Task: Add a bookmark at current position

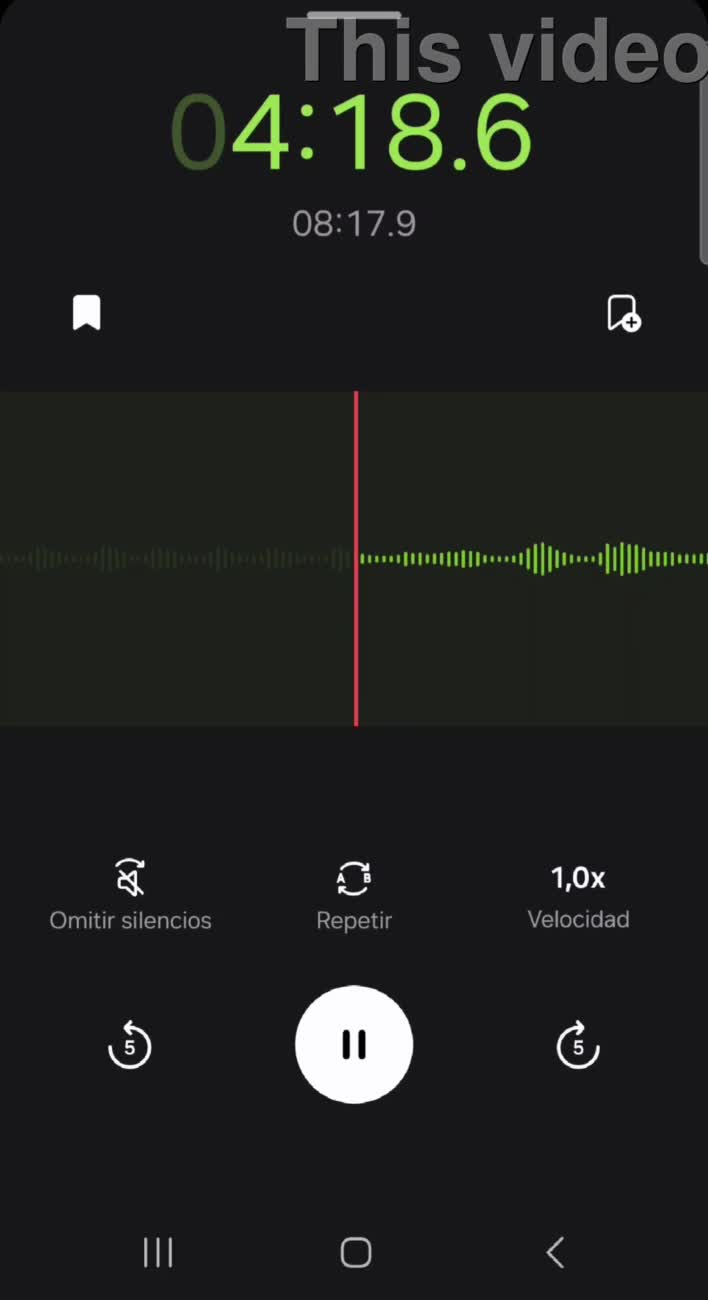Action: (624, 313)
